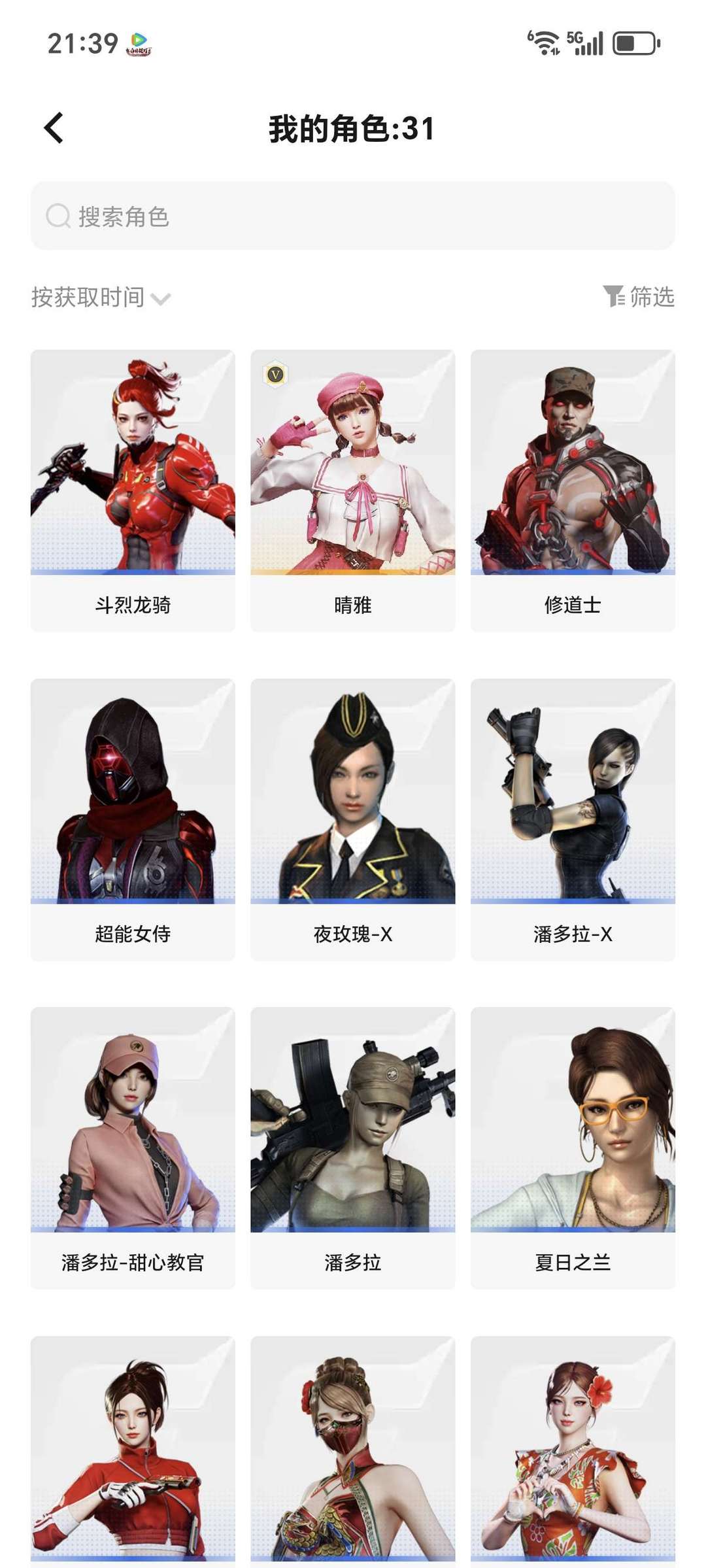View the 修道士 character card

pos(573,491)
